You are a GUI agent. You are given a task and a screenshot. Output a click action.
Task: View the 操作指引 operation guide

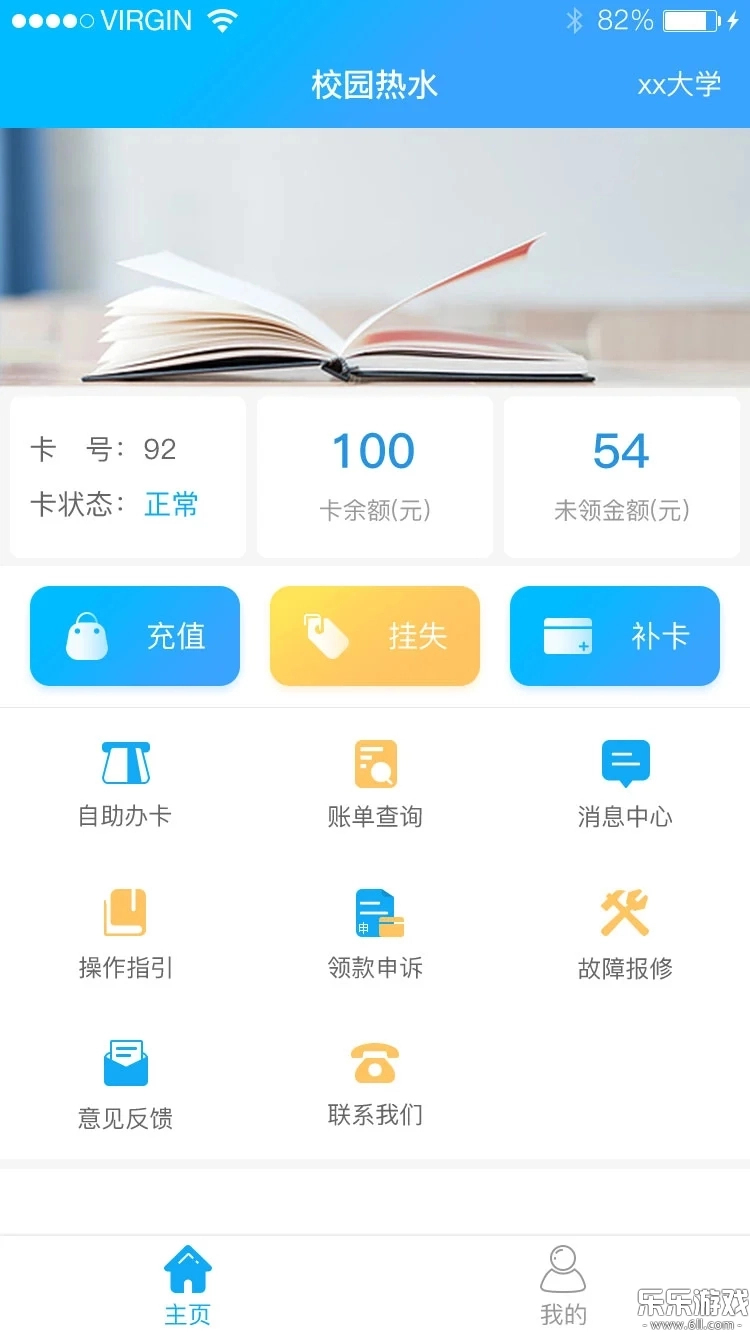(x=125, y=934)
